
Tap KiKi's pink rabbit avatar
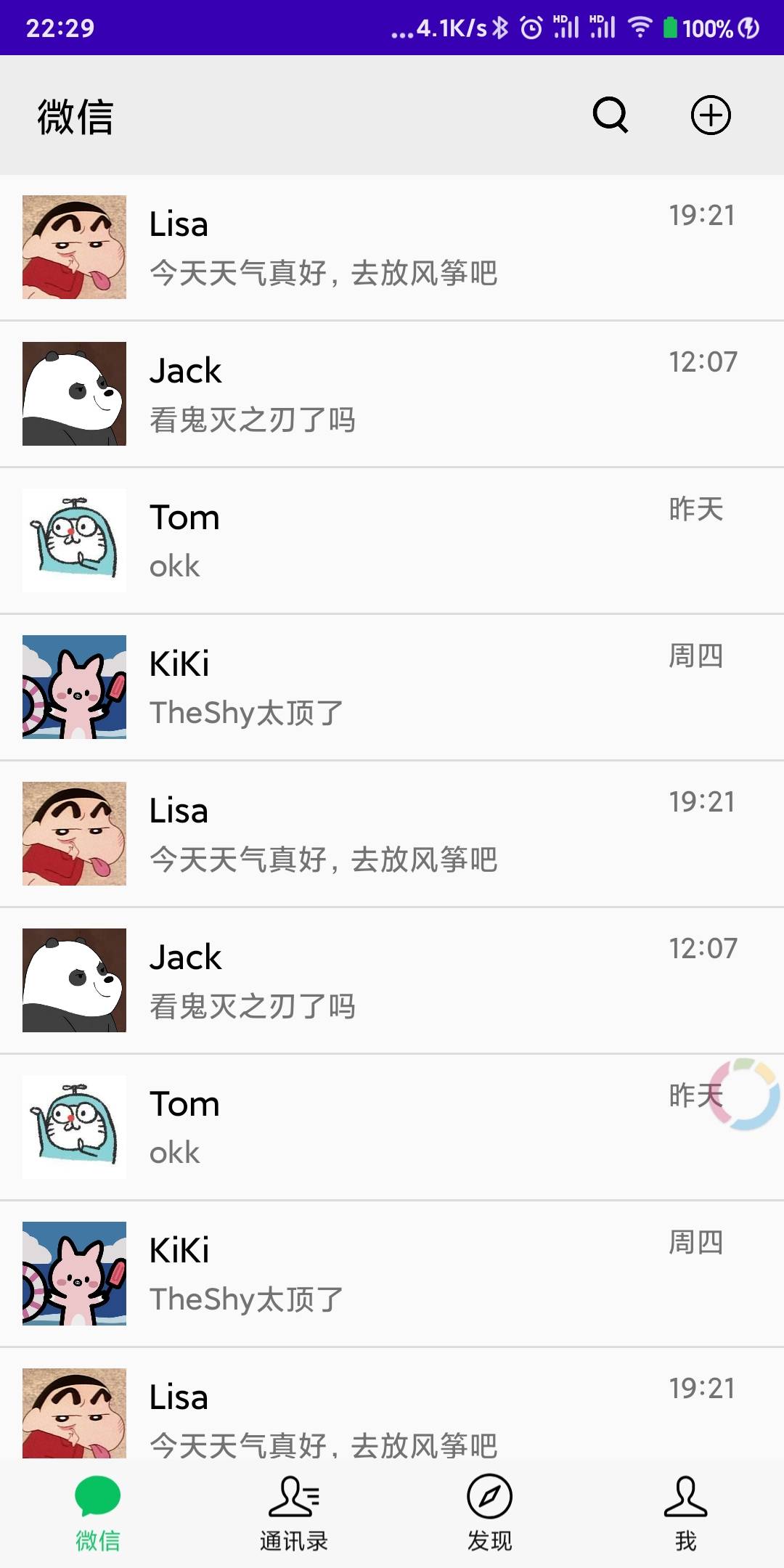pyautogui.click(x=74, y=687)
